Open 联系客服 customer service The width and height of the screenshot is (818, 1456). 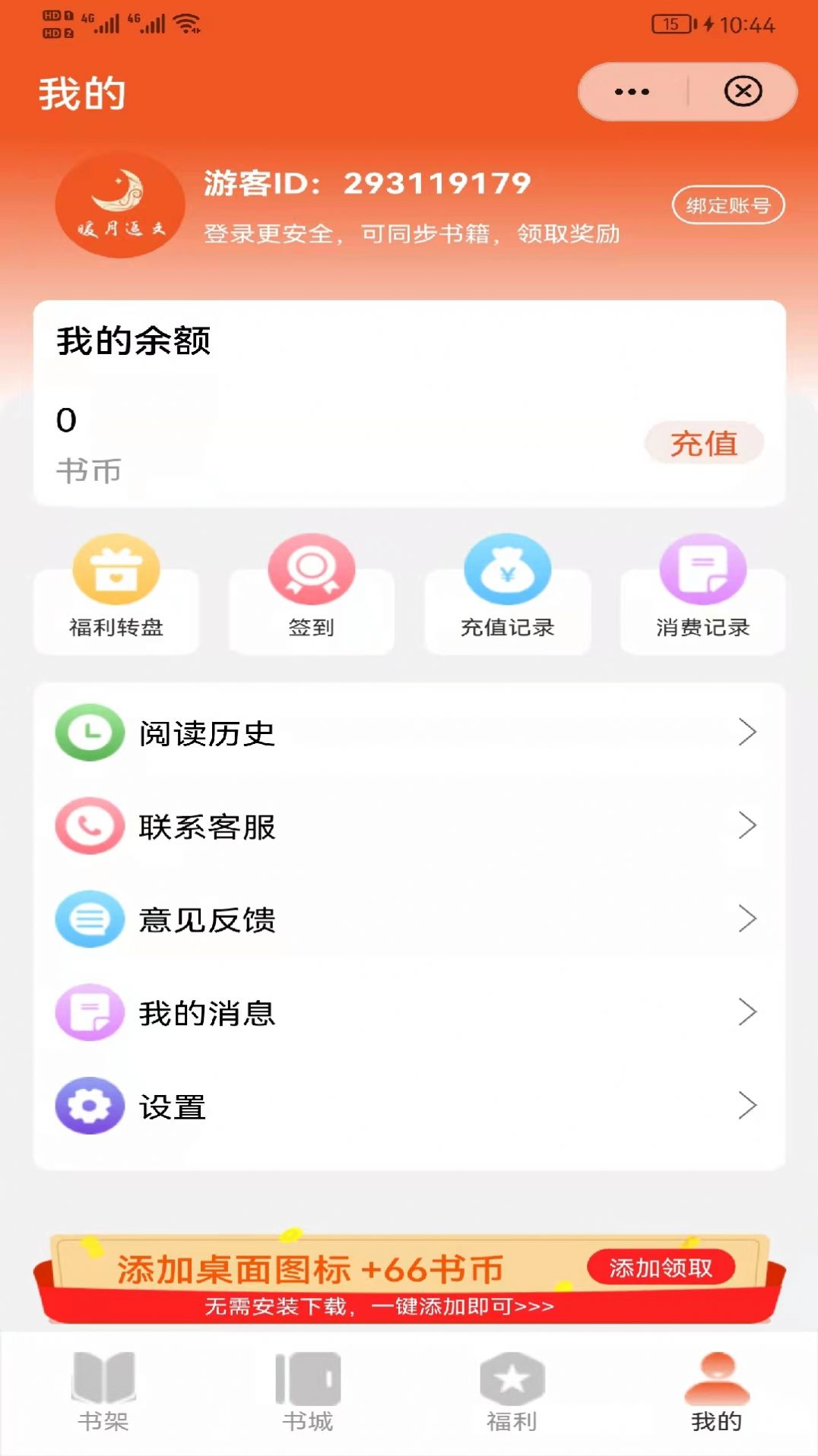click(x=409, y=827)
